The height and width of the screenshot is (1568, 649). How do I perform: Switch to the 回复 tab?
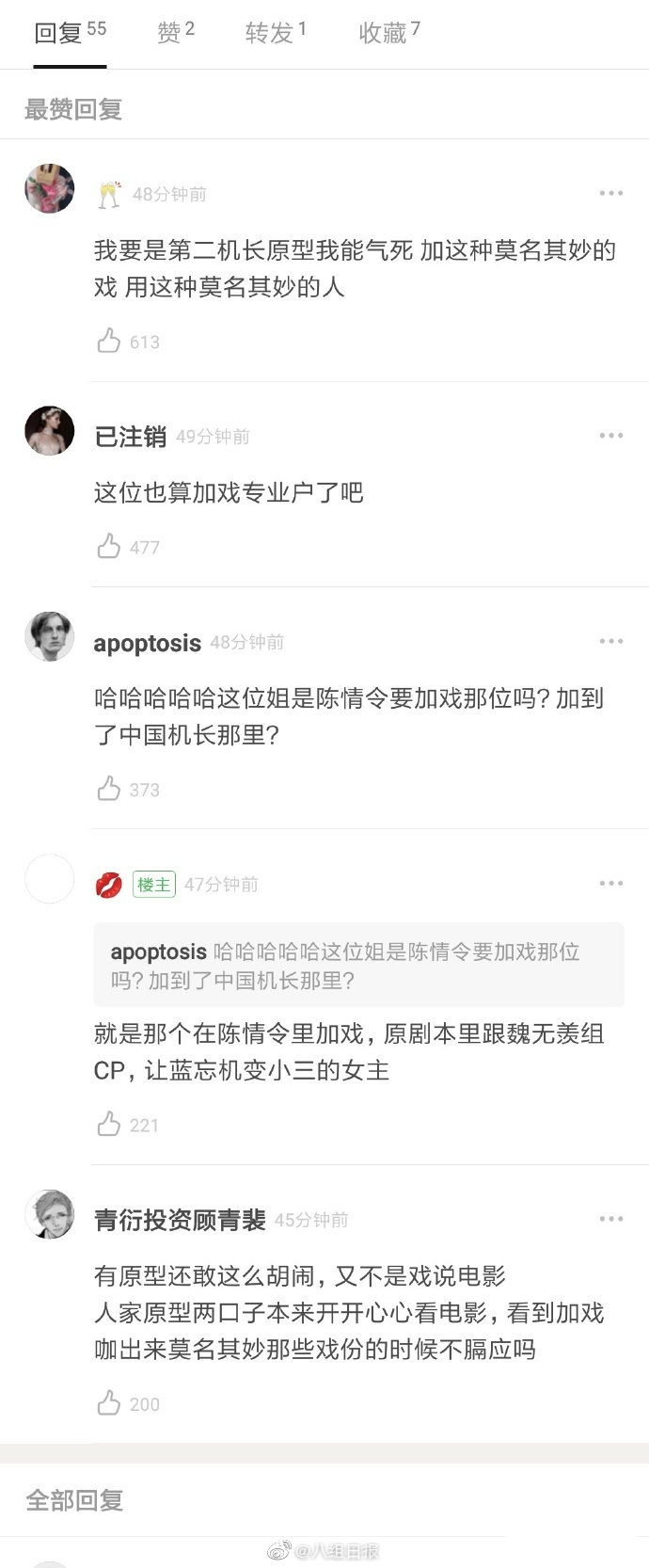point(70,33)
